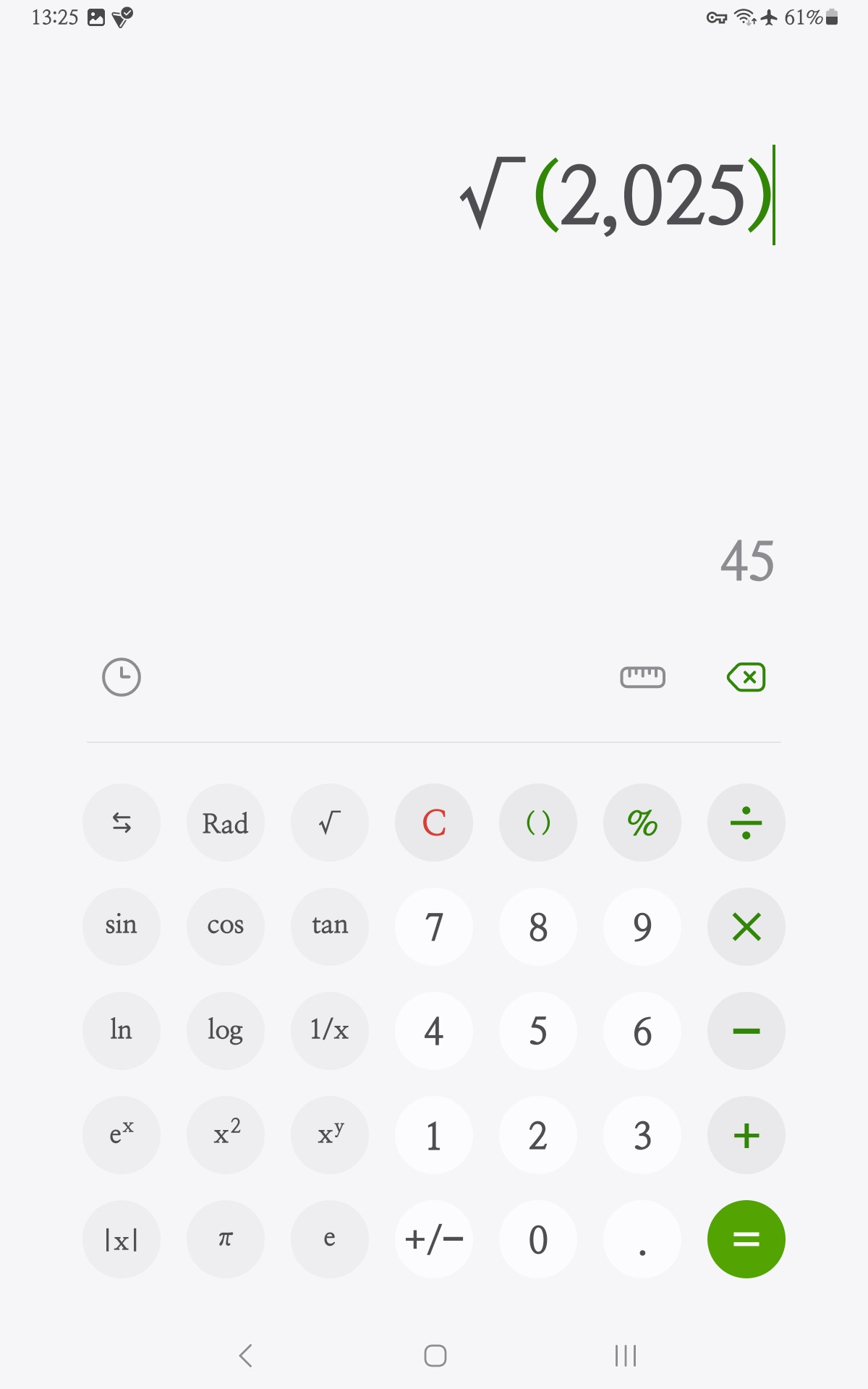Delete last character with backspace icon

(746, 677)
